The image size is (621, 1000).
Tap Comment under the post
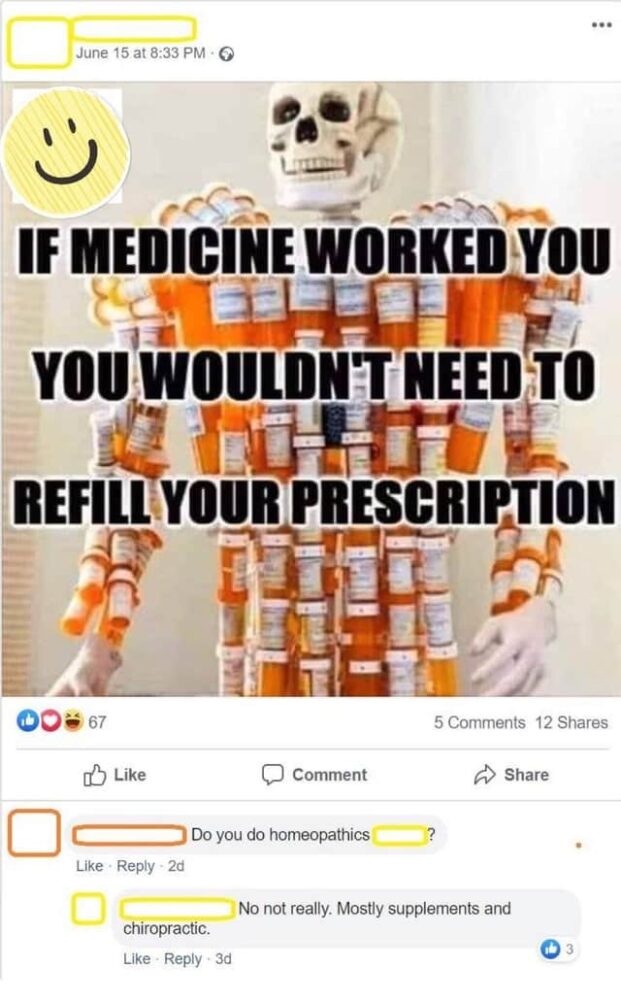point(314,775)
